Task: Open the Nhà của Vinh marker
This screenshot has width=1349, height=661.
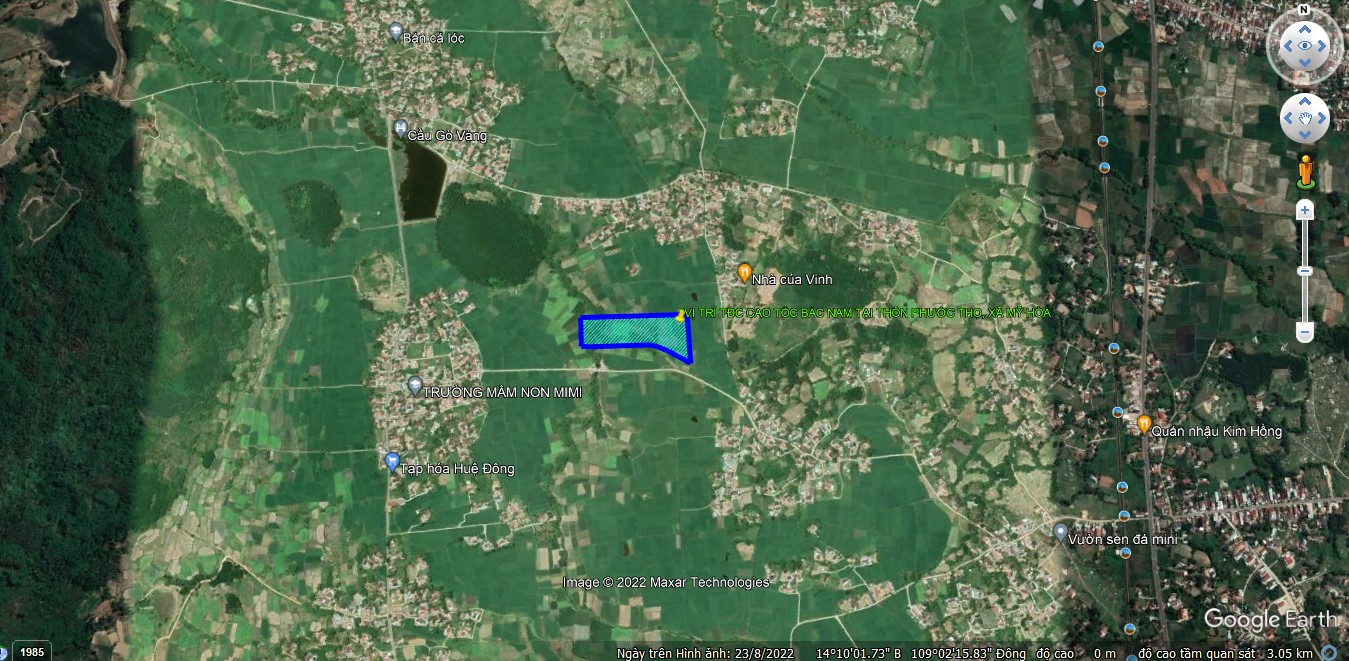Action: point(744,272)
